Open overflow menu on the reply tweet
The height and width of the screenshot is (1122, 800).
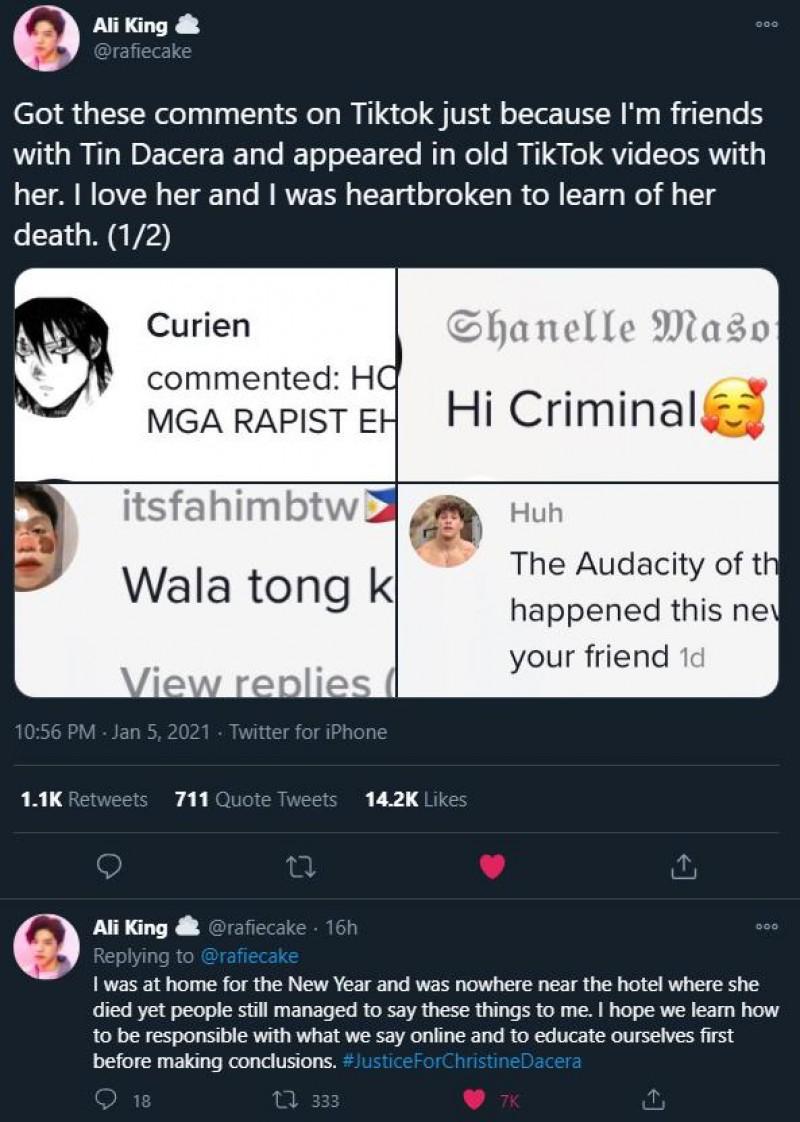point(766,928)
